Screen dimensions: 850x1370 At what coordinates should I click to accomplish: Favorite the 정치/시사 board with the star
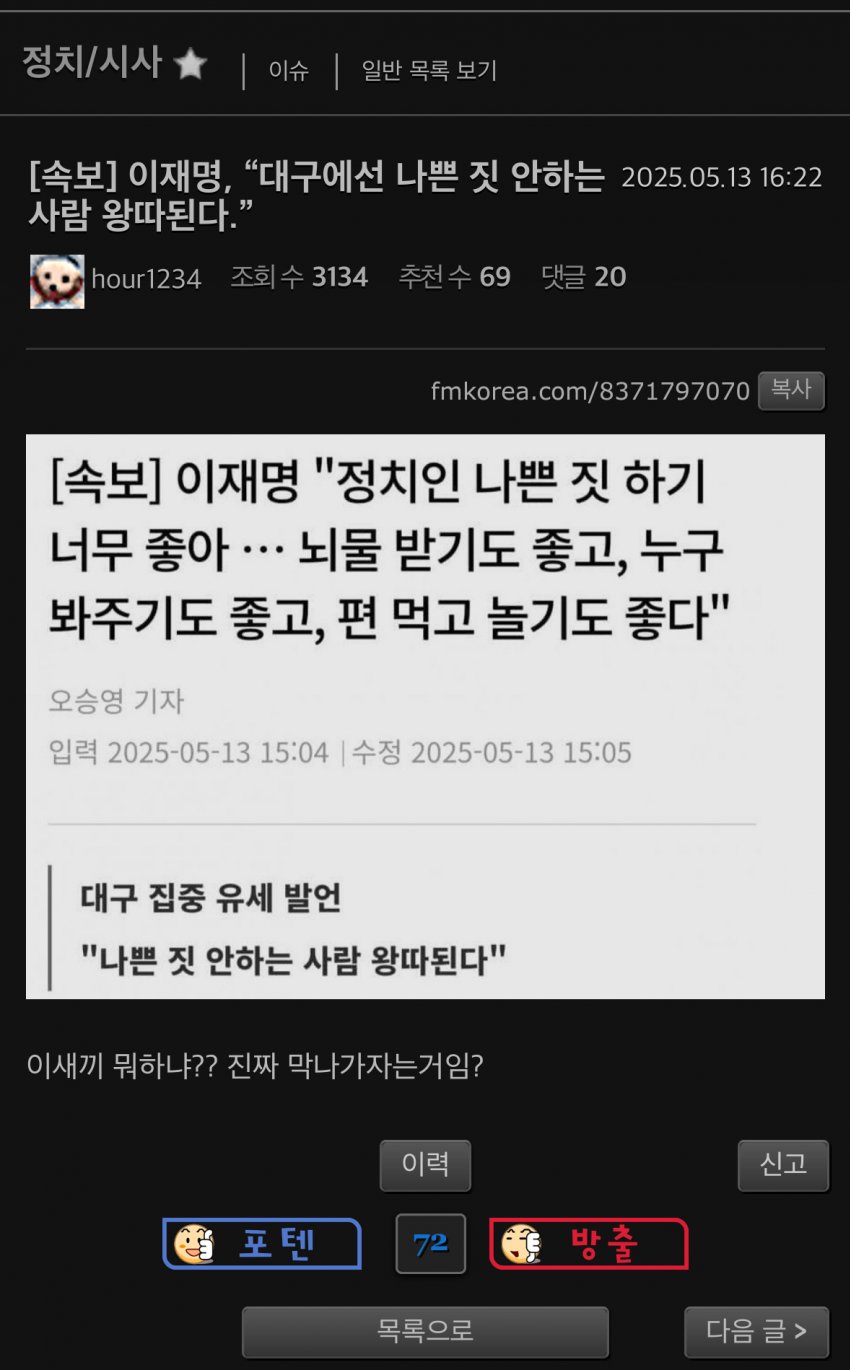click(190, 65)
